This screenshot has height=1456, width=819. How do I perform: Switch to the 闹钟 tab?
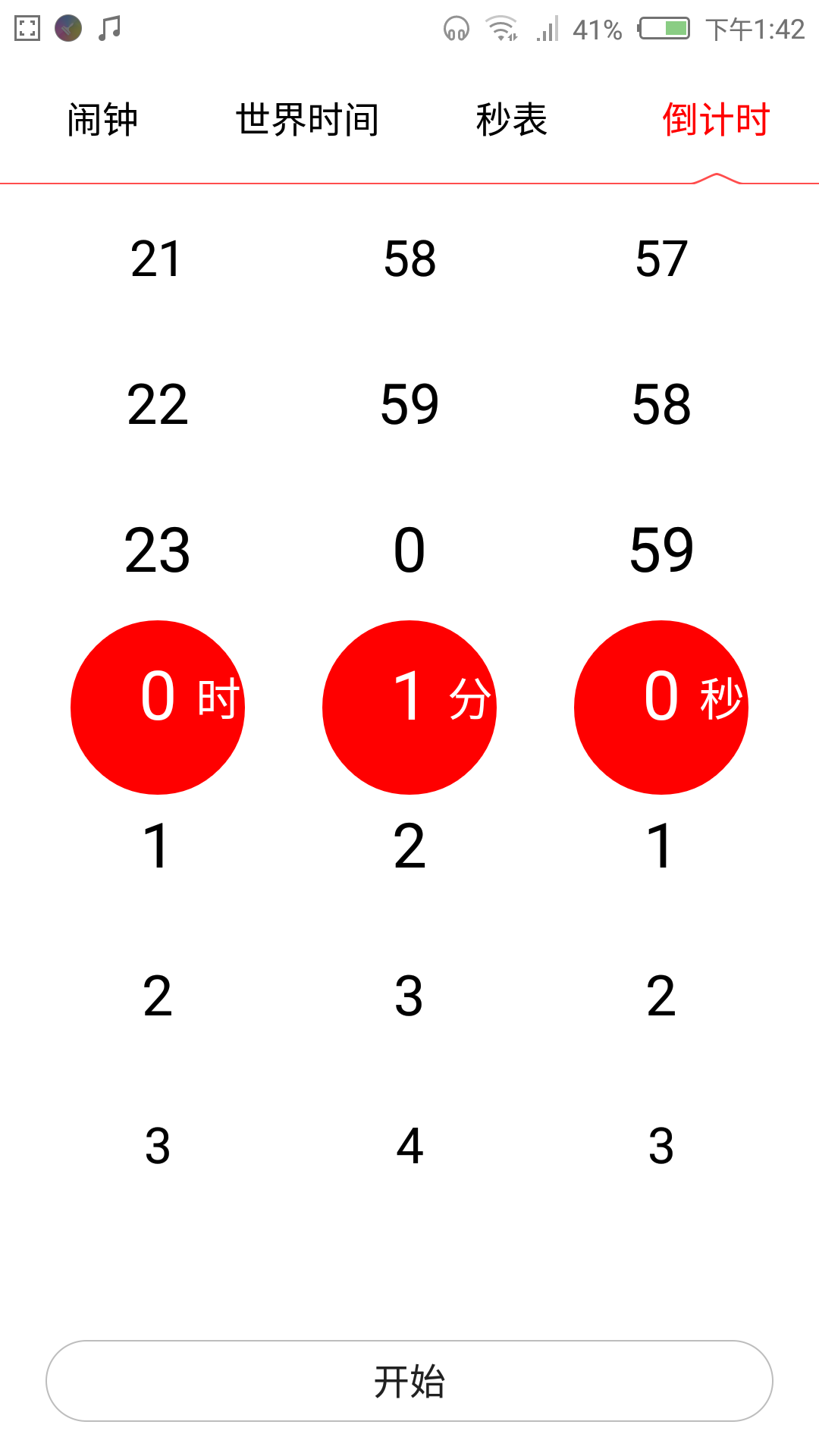(x=102, y=120)
